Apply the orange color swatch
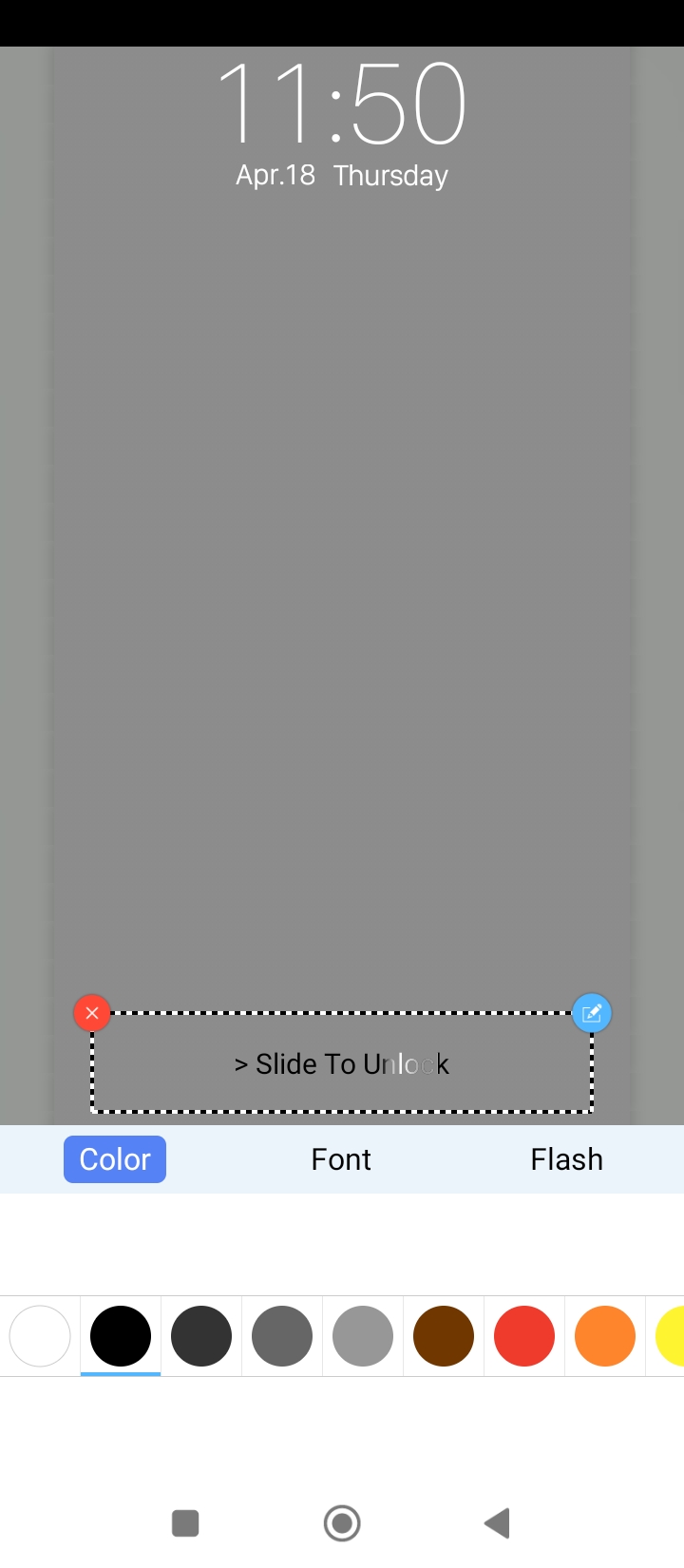 (x=605, y=1336)
